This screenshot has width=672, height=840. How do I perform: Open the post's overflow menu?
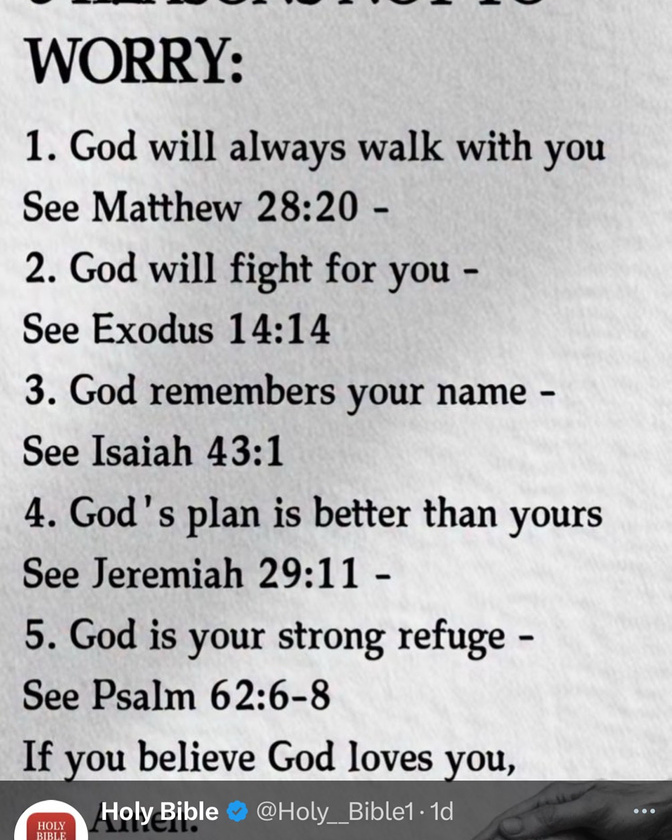pos(644,810)
